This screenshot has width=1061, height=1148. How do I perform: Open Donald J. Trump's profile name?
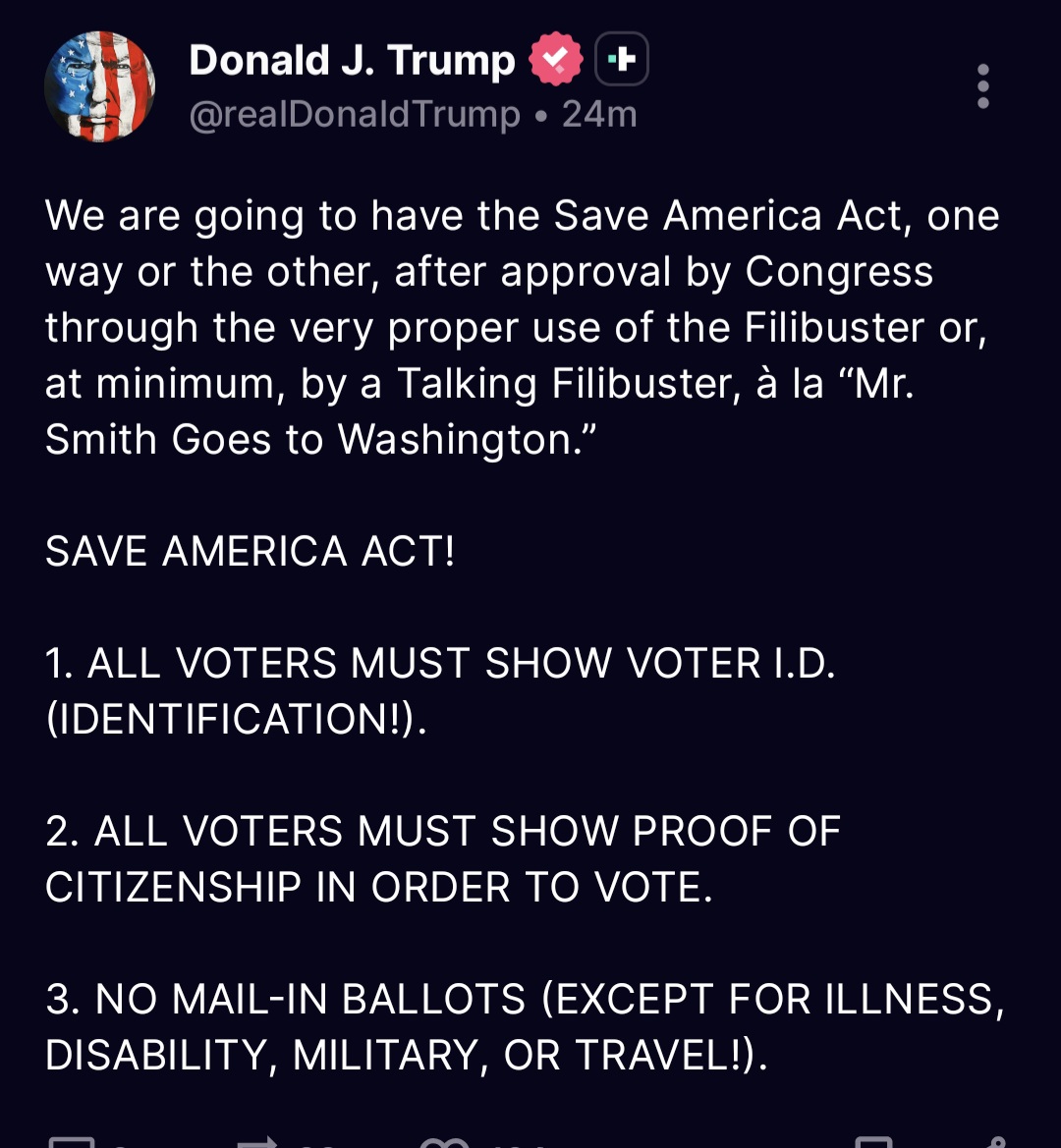[x=351, y=59]
